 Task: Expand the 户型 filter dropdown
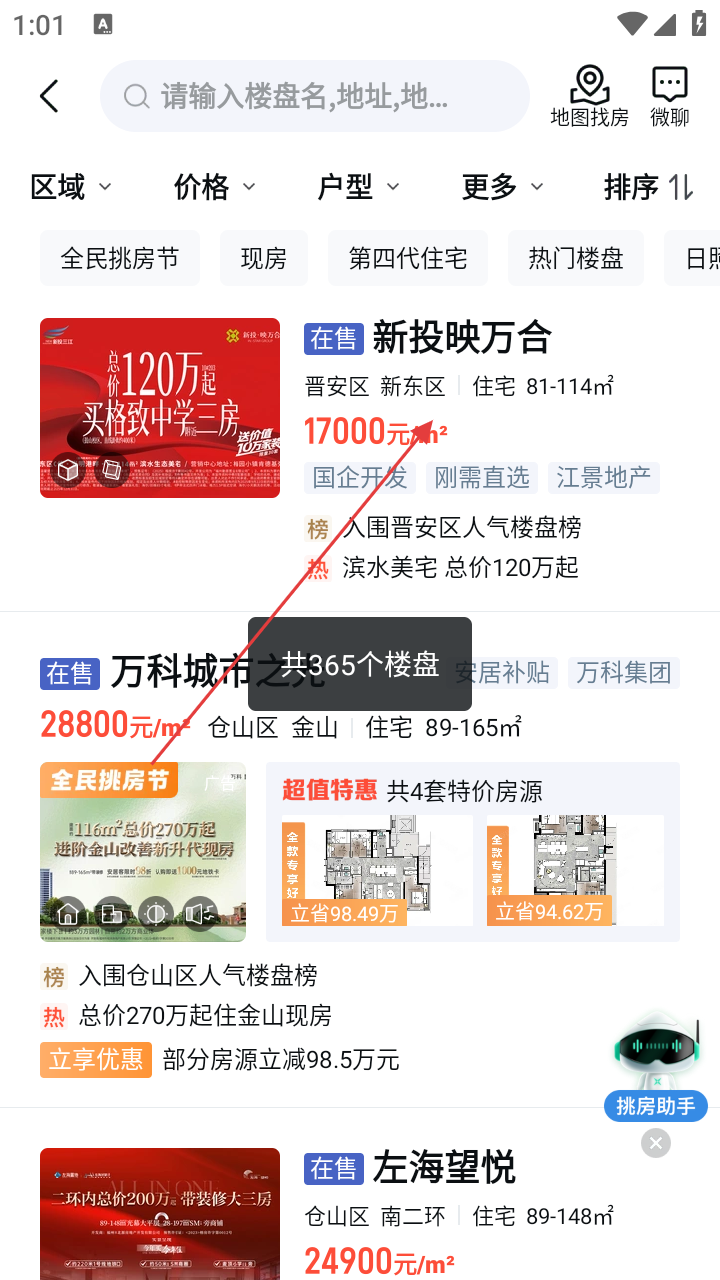tap(358, 187)
